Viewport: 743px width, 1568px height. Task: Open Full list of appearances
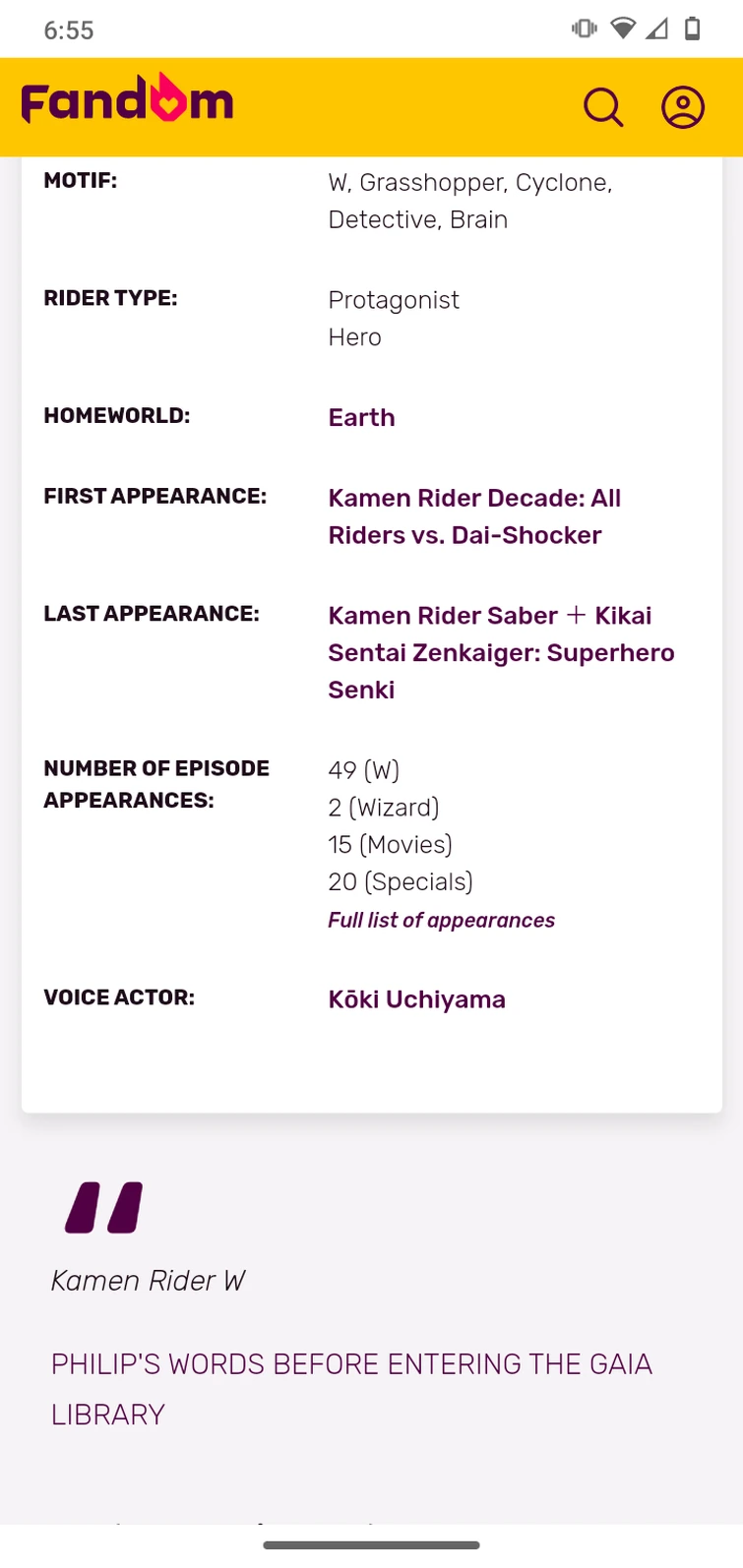[441, 920]
